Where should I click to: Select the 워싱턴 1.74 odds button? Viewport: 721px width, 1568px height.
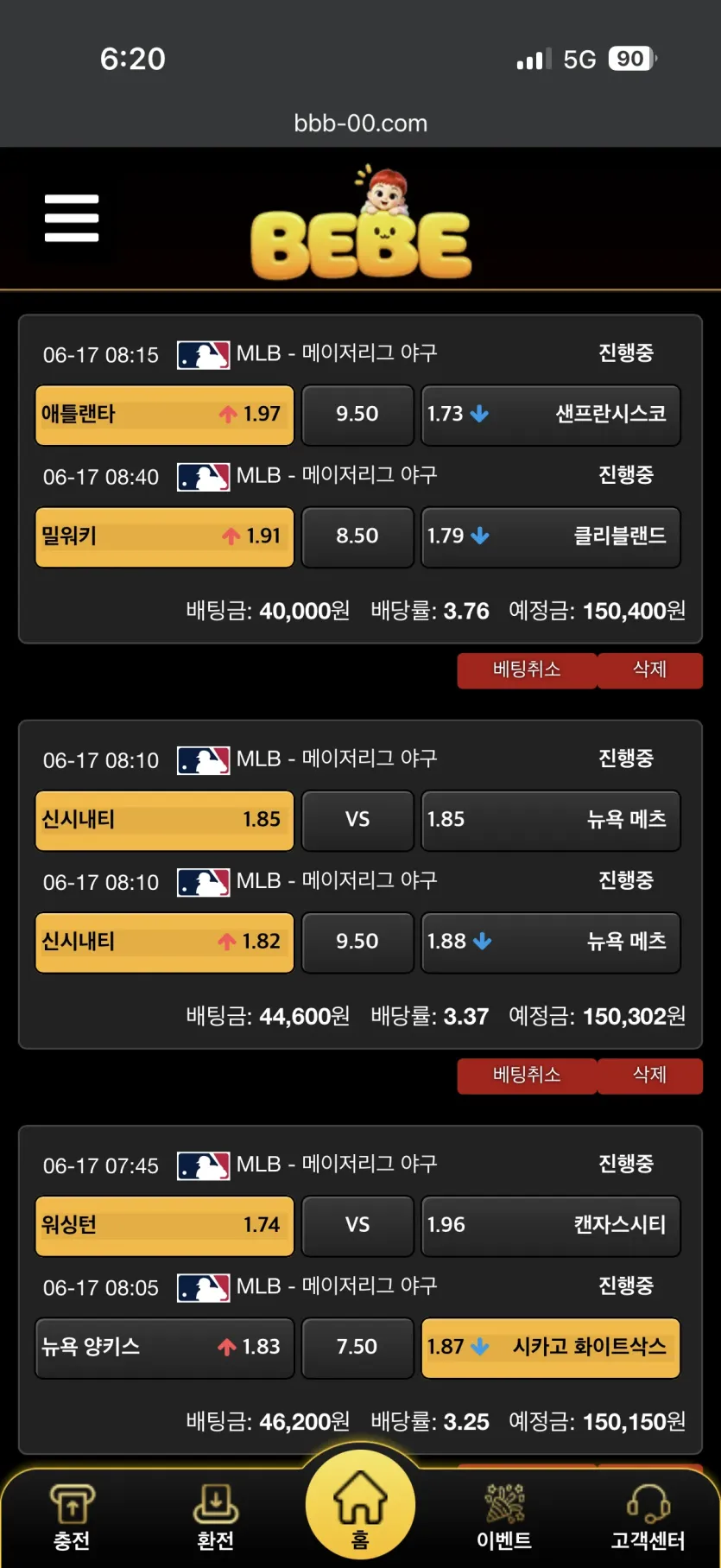tap(164, 1226)
